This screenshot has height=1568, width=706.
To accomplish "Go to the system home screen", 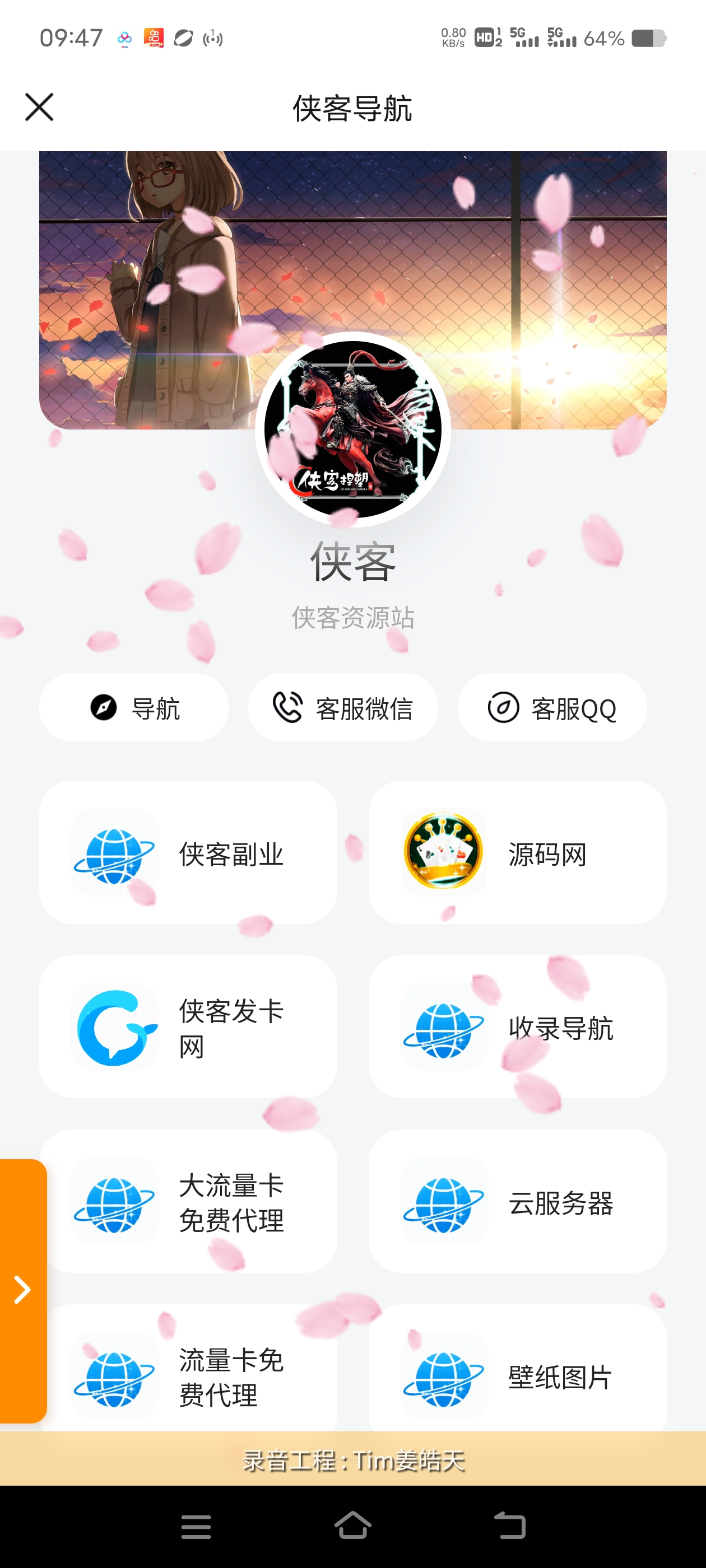I will [352, 1525].
